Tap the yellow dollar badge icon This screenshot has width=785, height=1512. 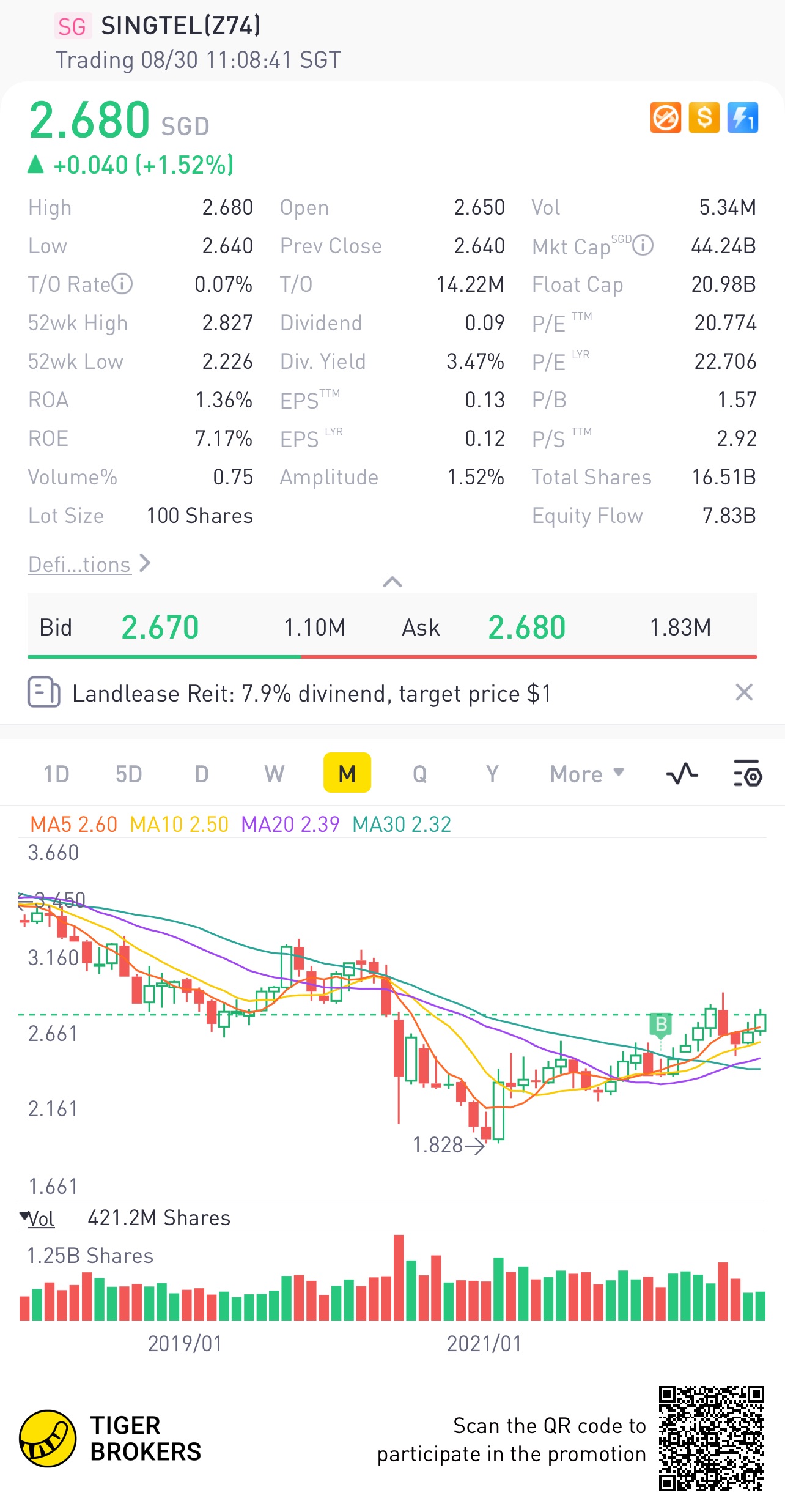[x=704, y=117]
